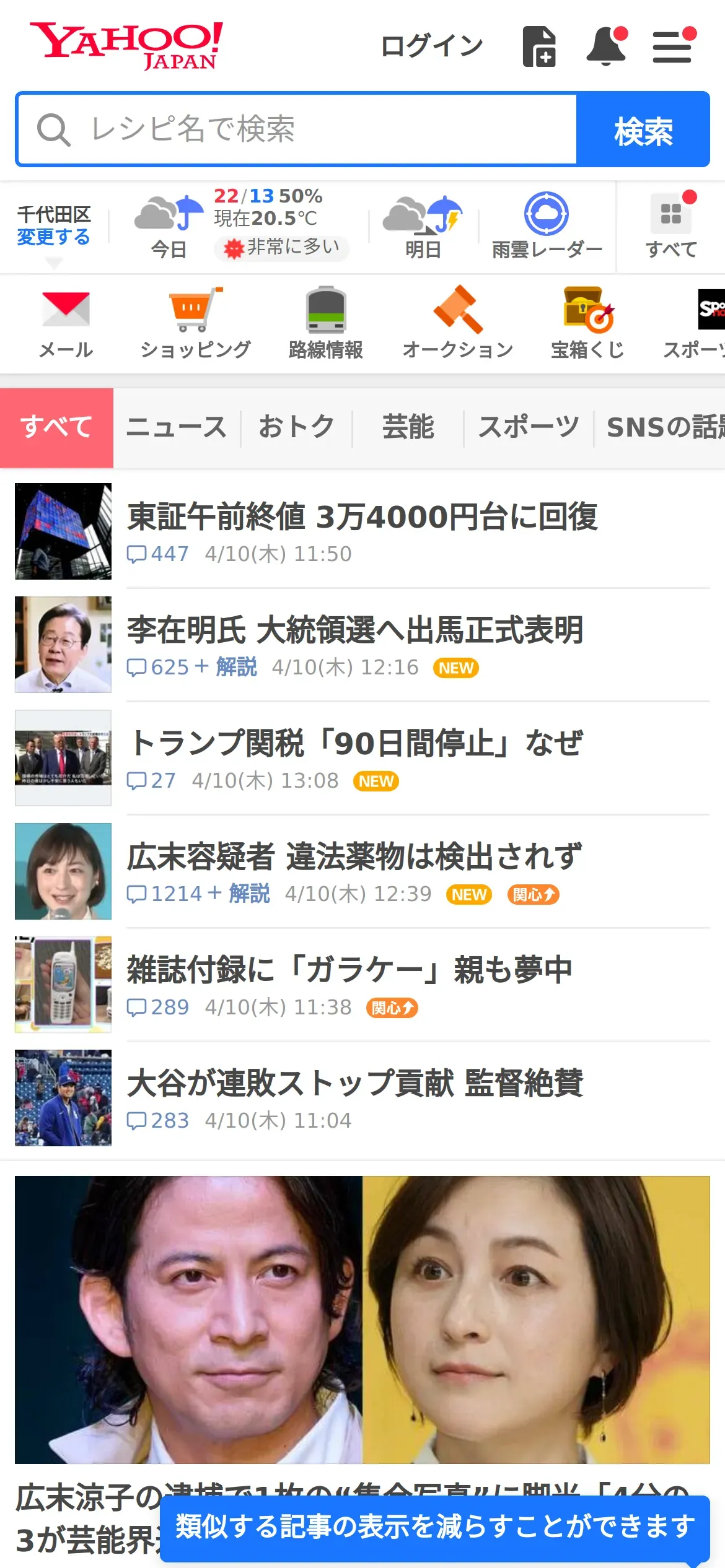Read トランプ関税「90日間停止」なぜ article
This screenshot has width=725, height=1568.
click(356, 743)
